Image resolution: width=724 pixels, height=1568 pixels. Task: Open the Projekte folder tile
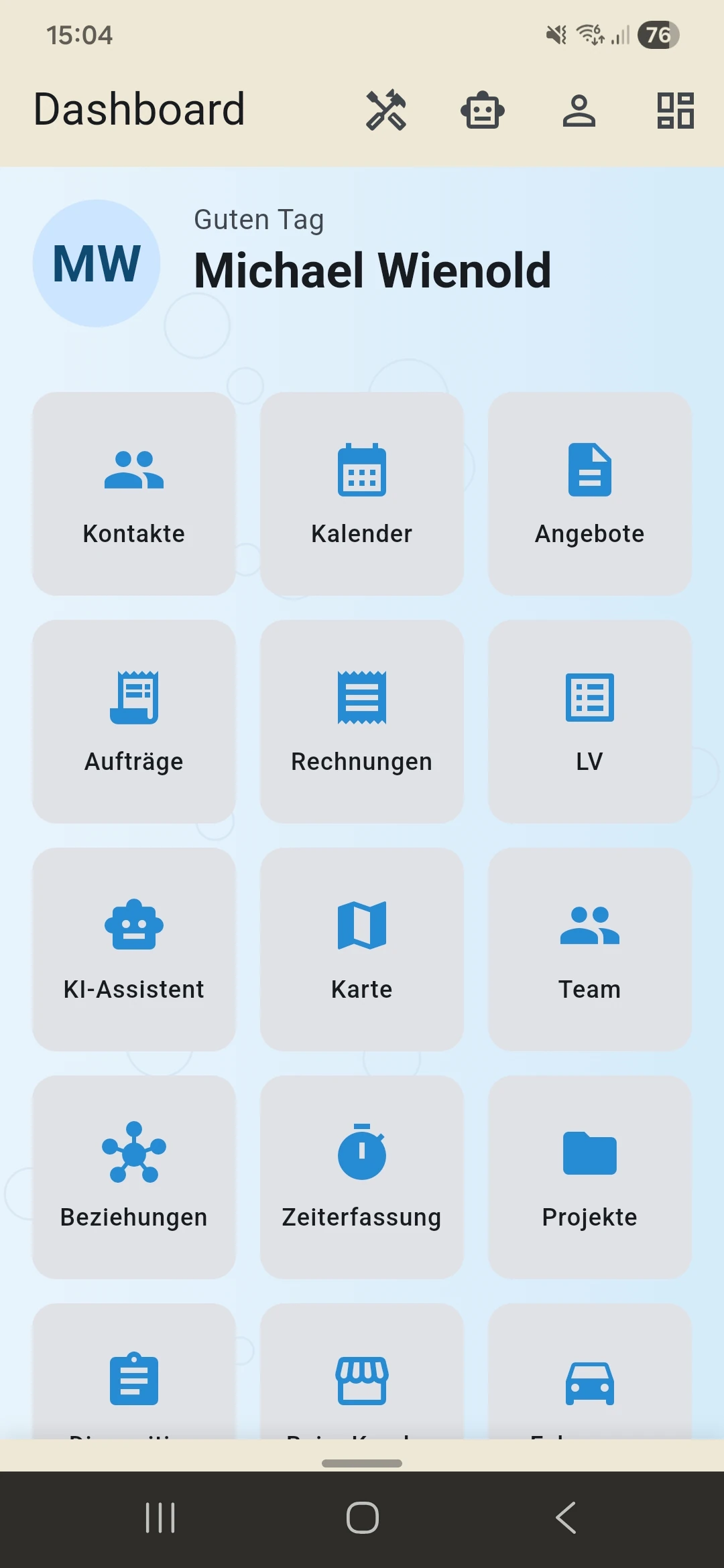click(589, 1176)
